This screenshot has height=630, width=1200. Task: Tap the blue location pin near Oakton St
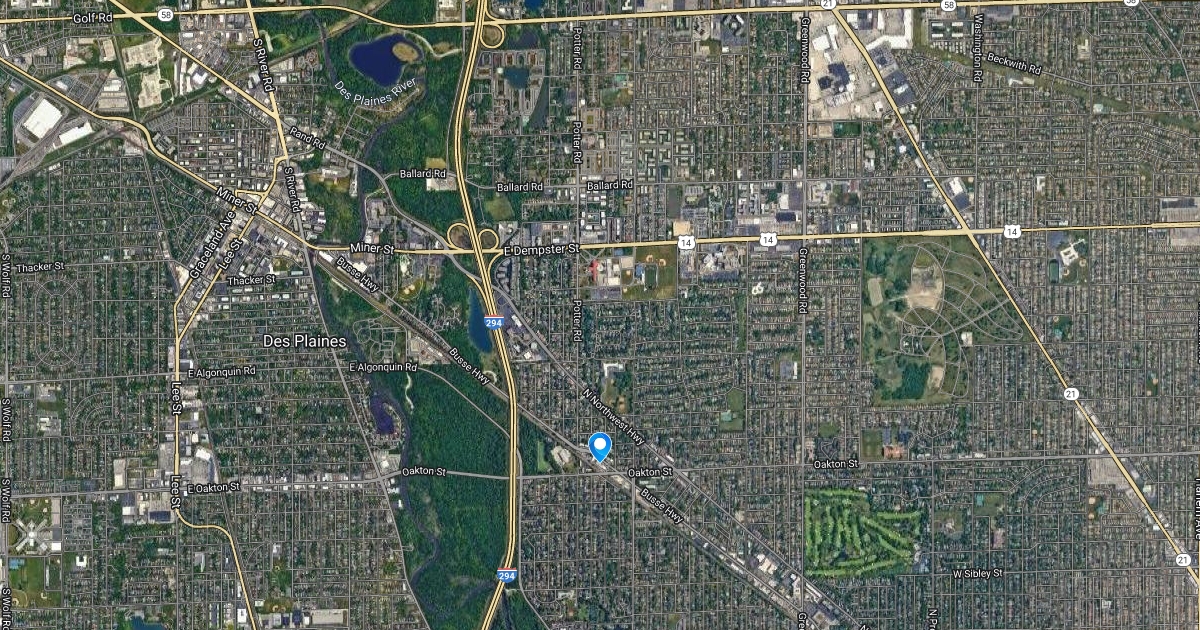tap(600, 445)
